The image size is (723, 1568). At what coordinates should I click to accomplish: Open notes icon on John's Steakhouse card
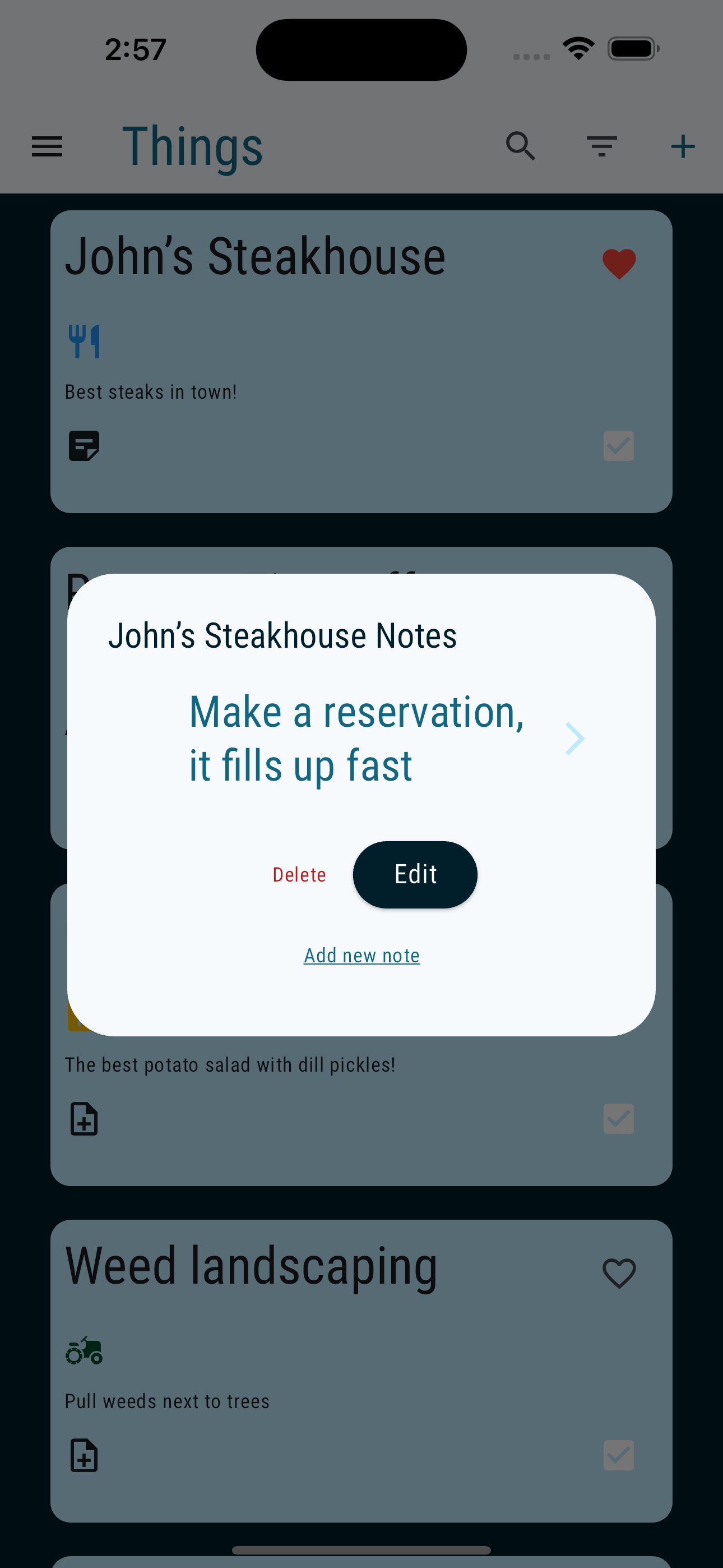(84, 446)
